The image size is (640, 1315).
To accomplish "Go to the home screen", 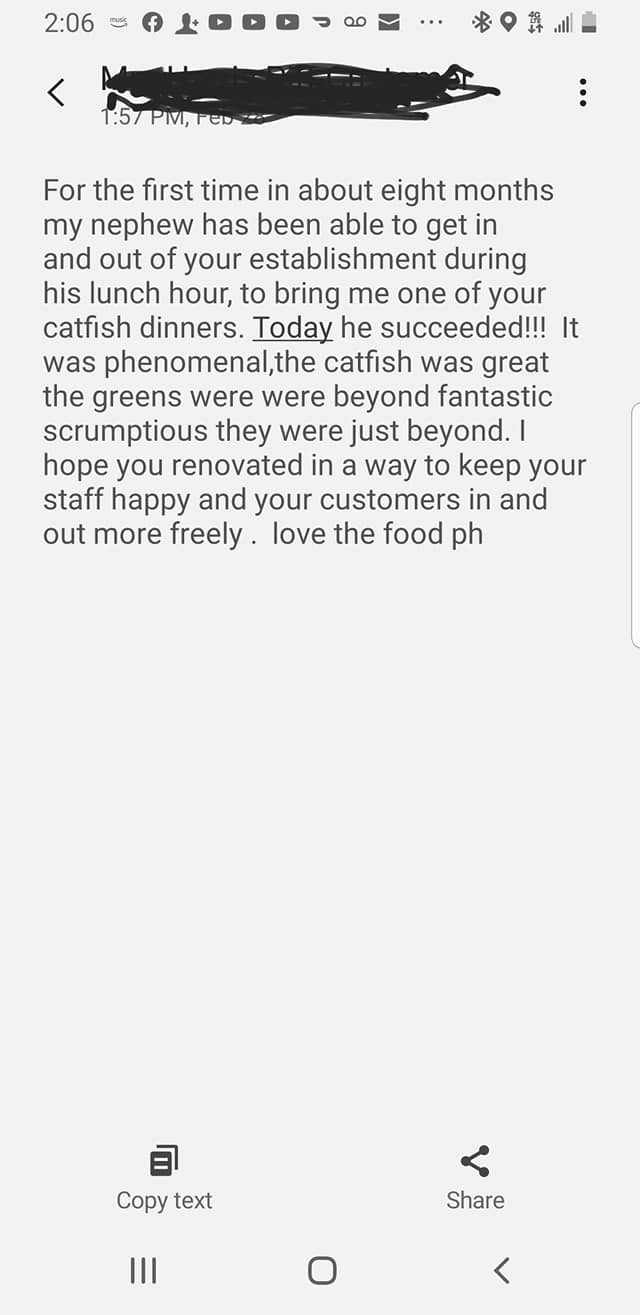I will click(x=322, y=1270).
